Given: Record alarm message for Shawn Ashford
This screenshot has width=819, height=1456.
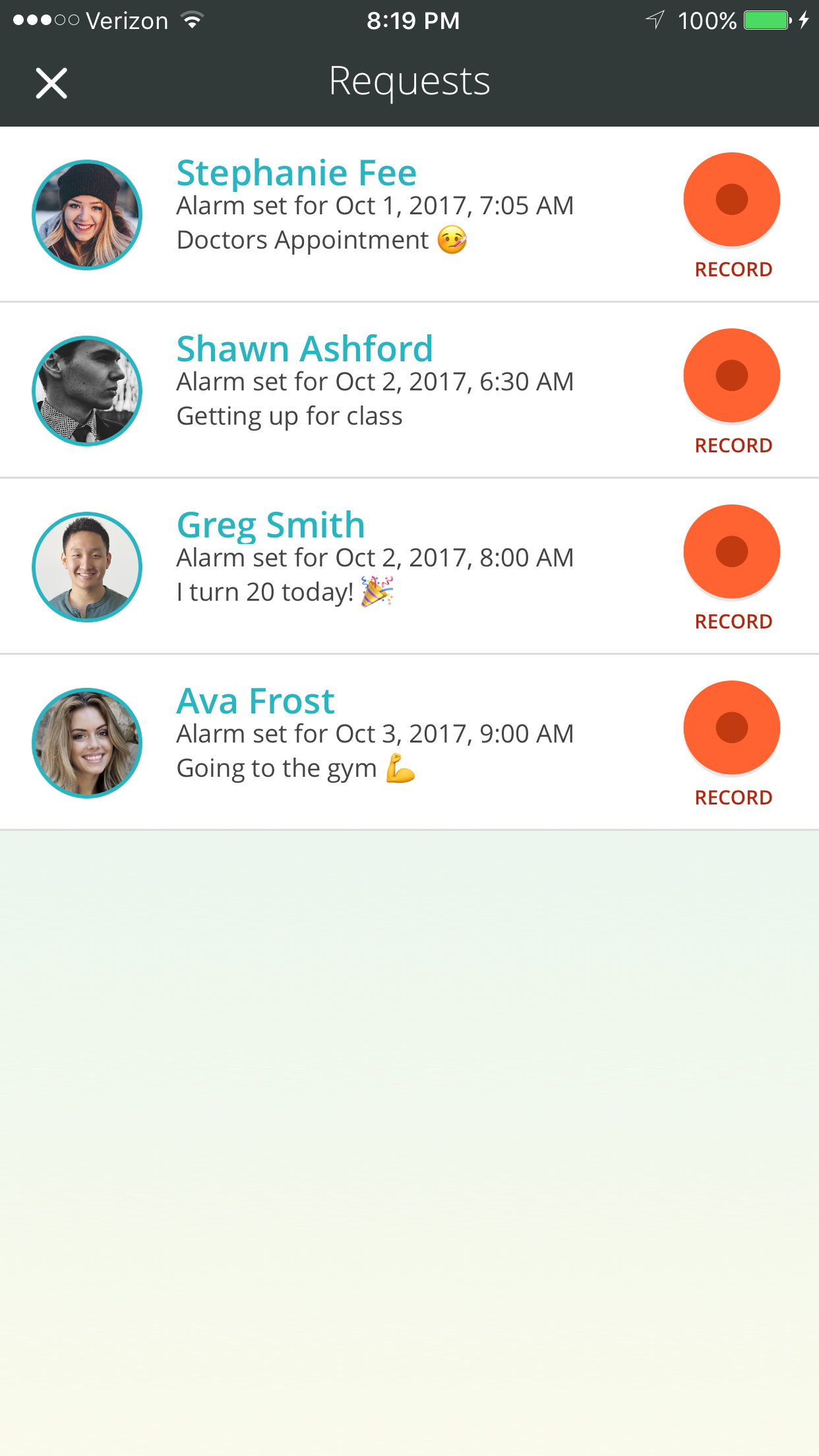Looking at the screenshot, I should pyautogui.click(x=731, y=376).
